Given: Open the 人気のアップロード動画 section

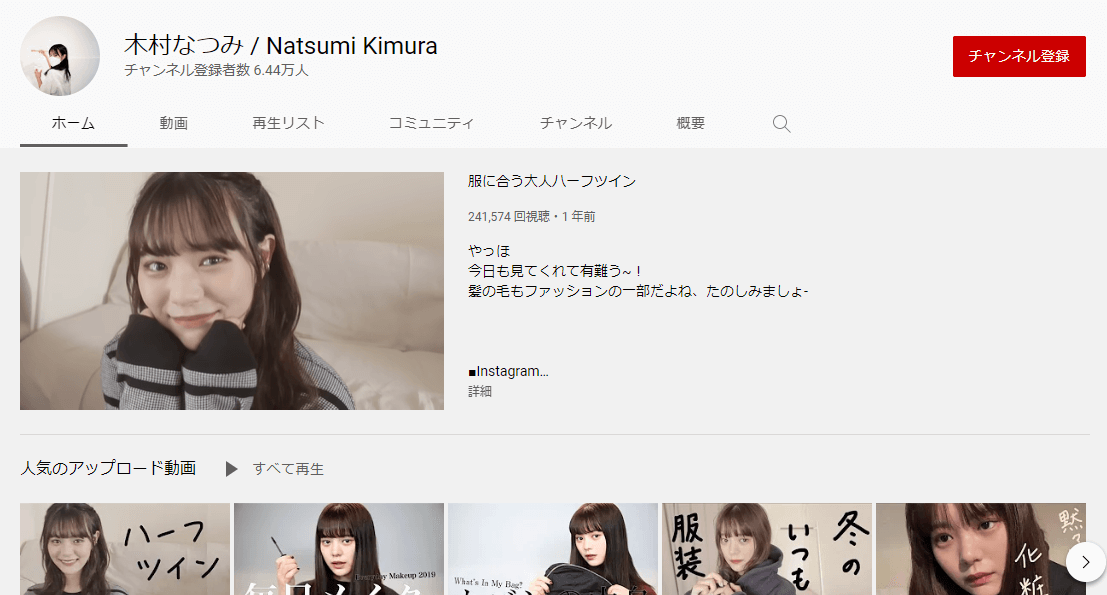Looking at the screenshot, I should [x=108, y=468].
